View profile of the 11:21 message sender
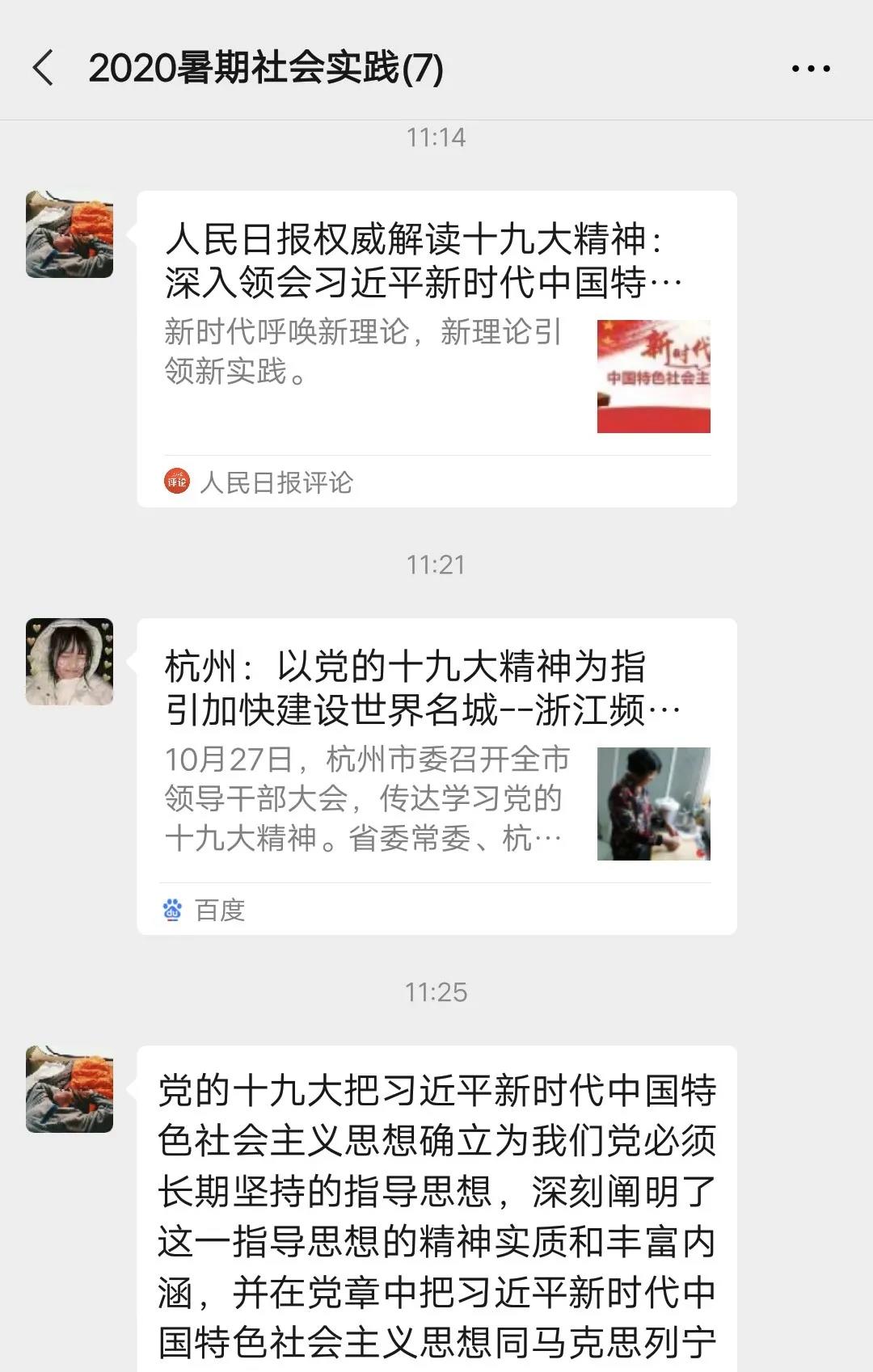Image resolution: width=873 pixels, height=1372 pixels. [x=70, y=662]
